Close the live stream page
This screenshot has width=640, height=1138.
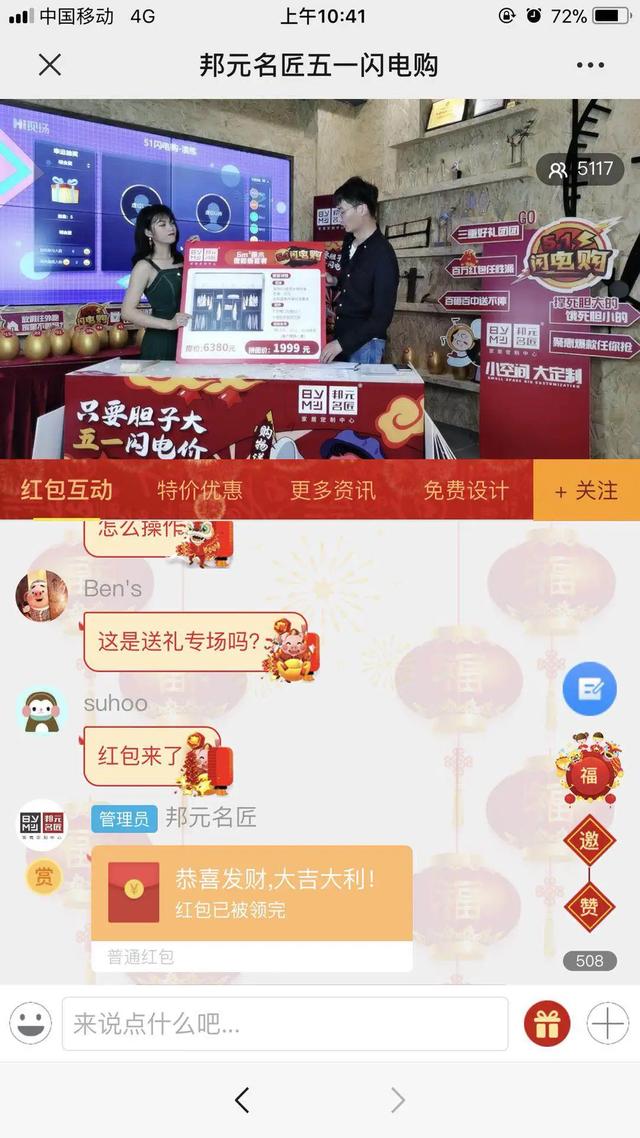click(50, 65)
